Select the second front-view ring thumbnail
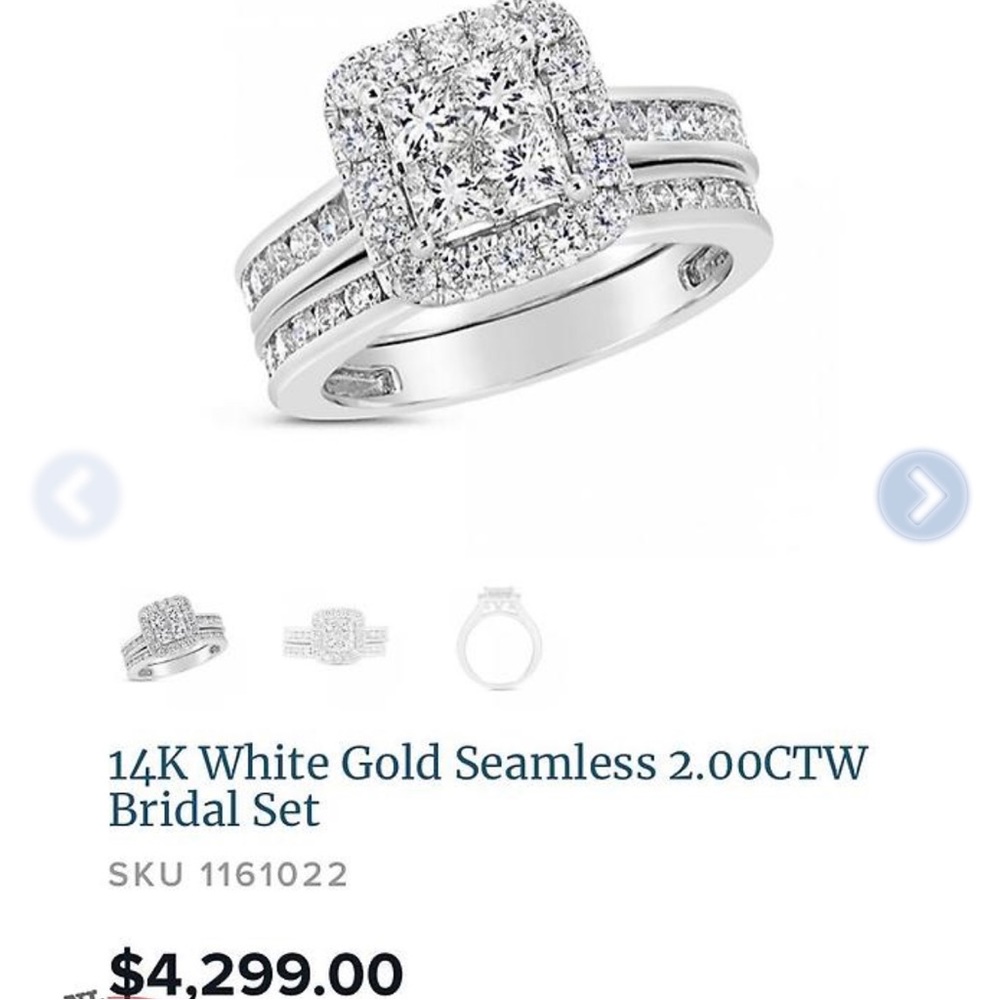 (335, 636)
